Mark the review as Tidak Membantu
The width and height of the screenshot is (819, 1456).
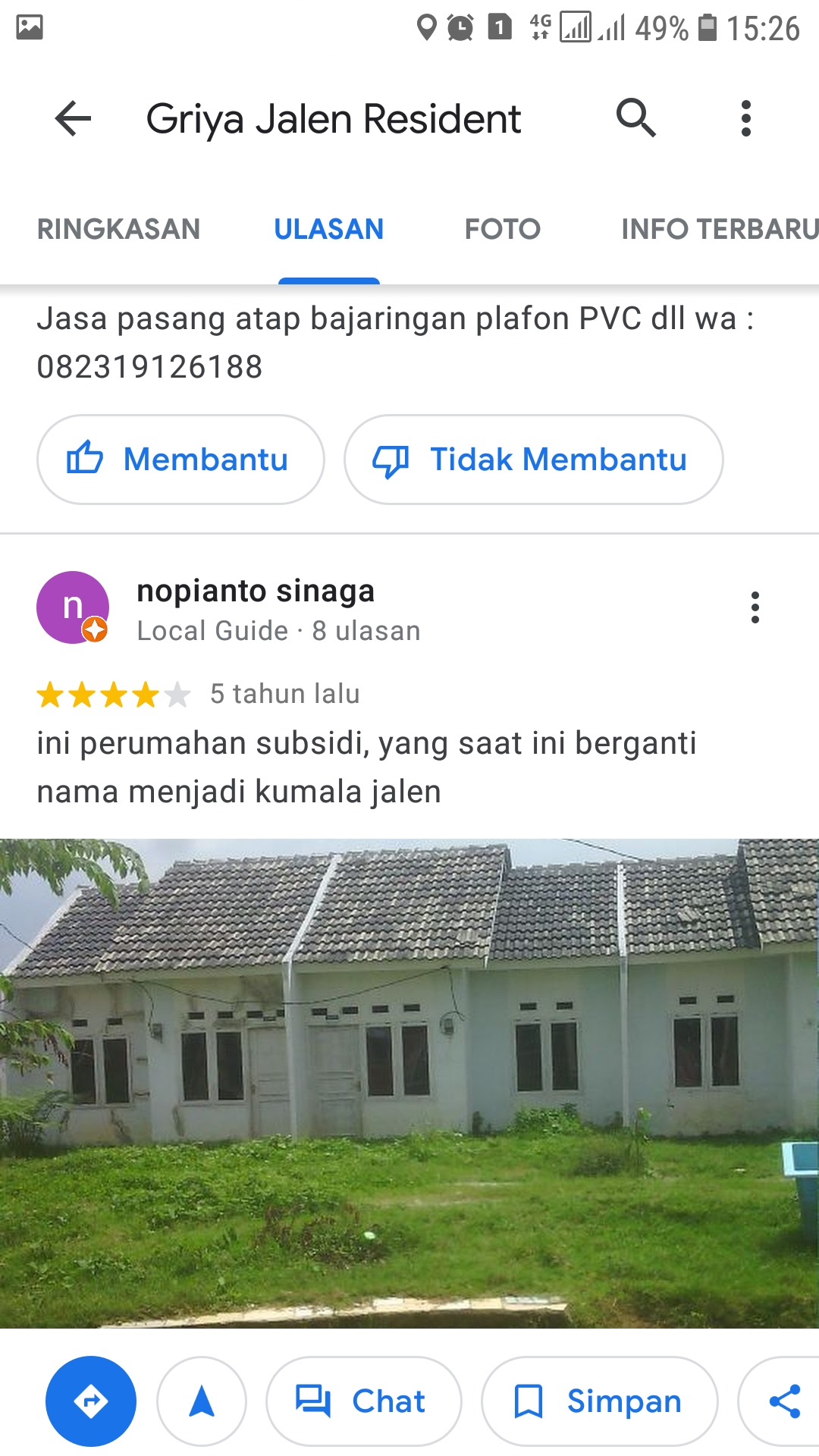(x=533, y=460)
